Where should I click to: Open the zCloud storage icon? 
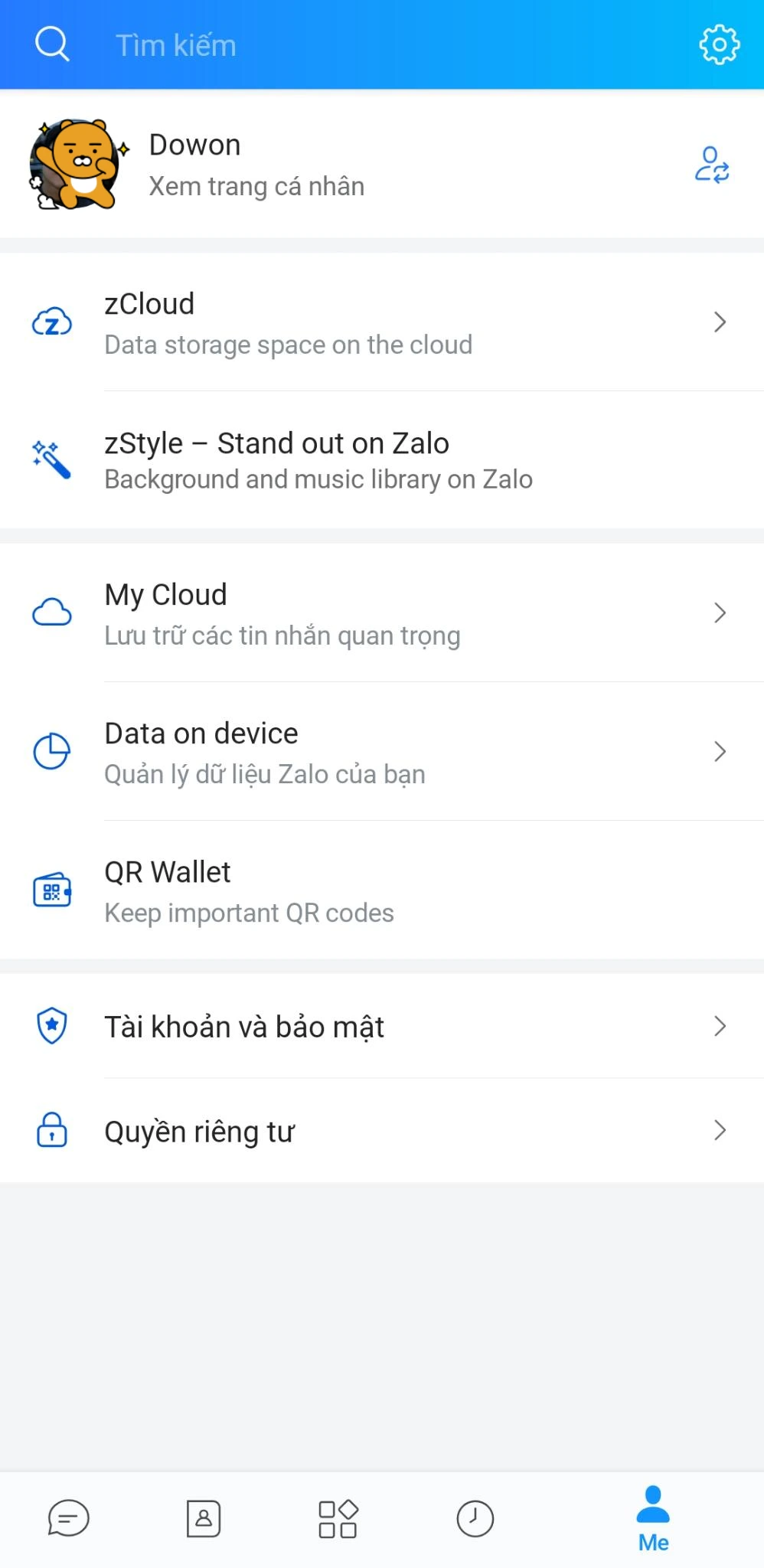tap(51, 322)
